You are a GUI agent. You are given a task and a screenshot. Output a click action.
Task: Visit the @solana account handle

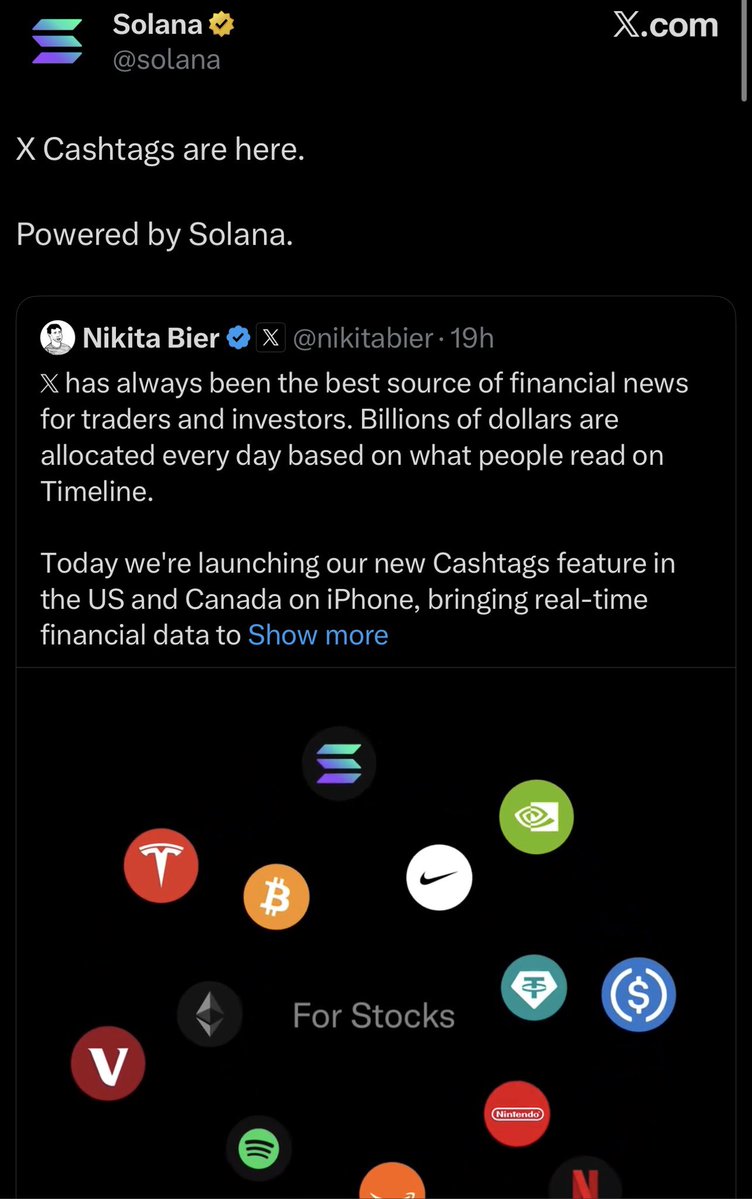[x=166, y=60]
